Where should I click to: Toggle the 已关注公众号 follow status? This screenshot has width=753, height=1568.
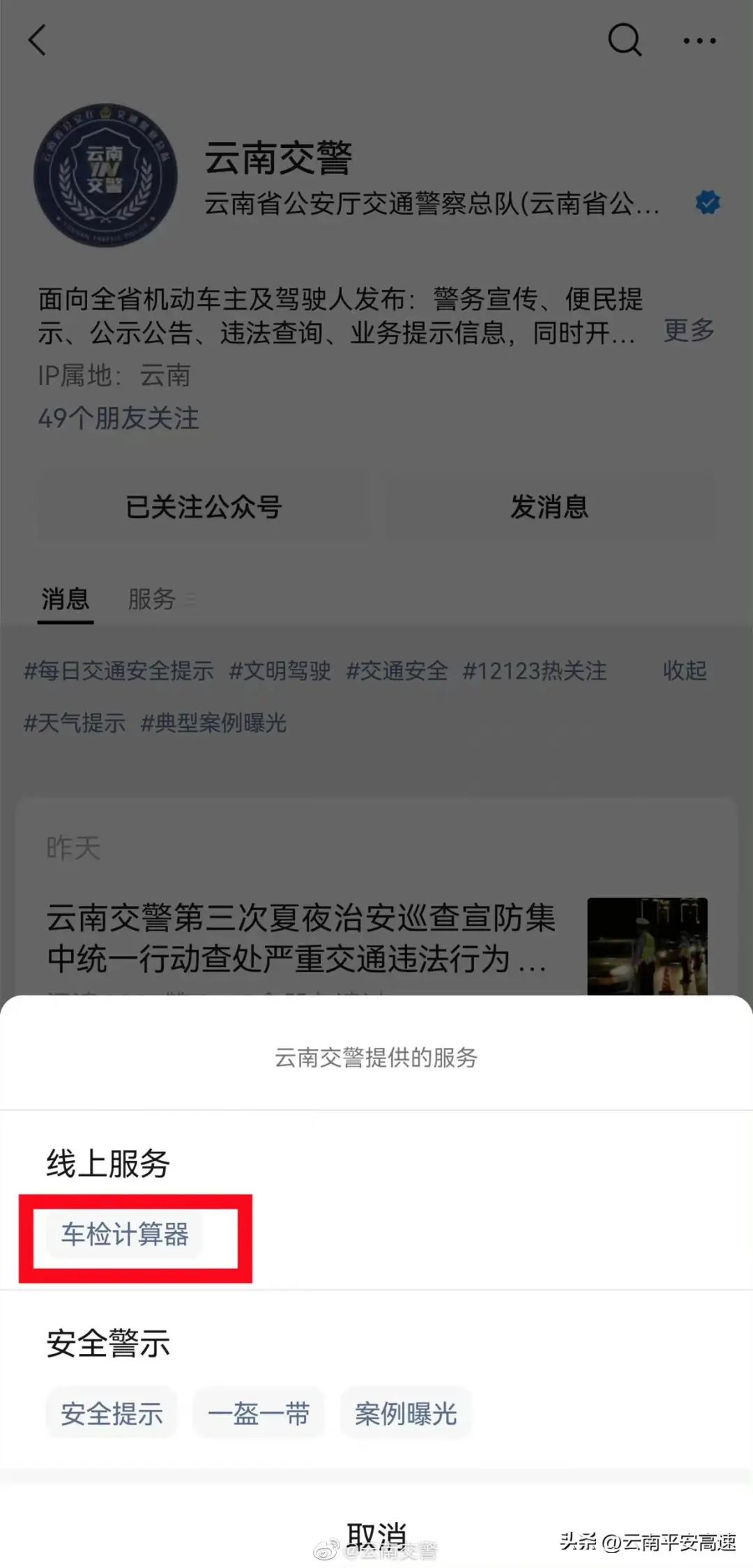pyautogui.click(x=202, y=508)
